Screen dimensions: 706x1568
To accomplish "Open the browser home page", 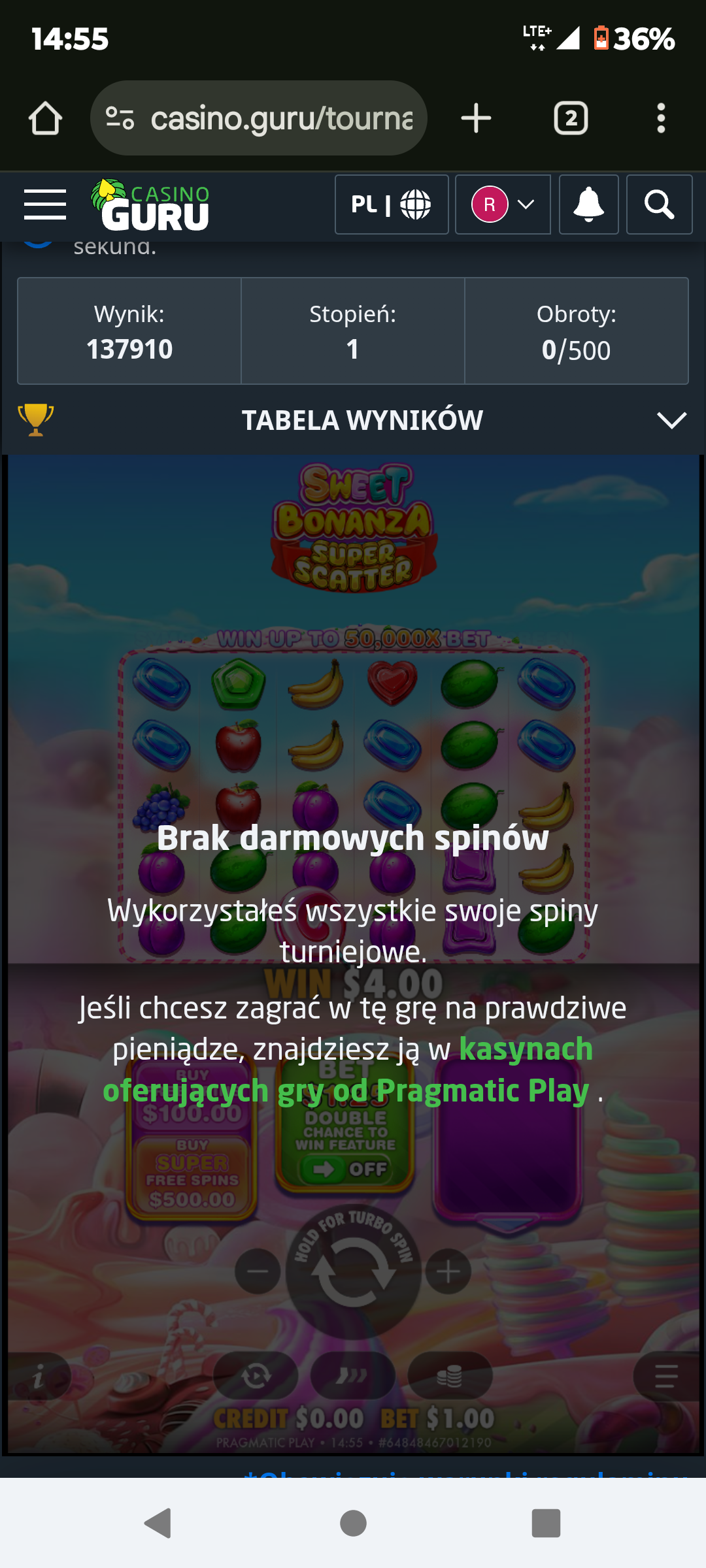I will pos(45,118).
